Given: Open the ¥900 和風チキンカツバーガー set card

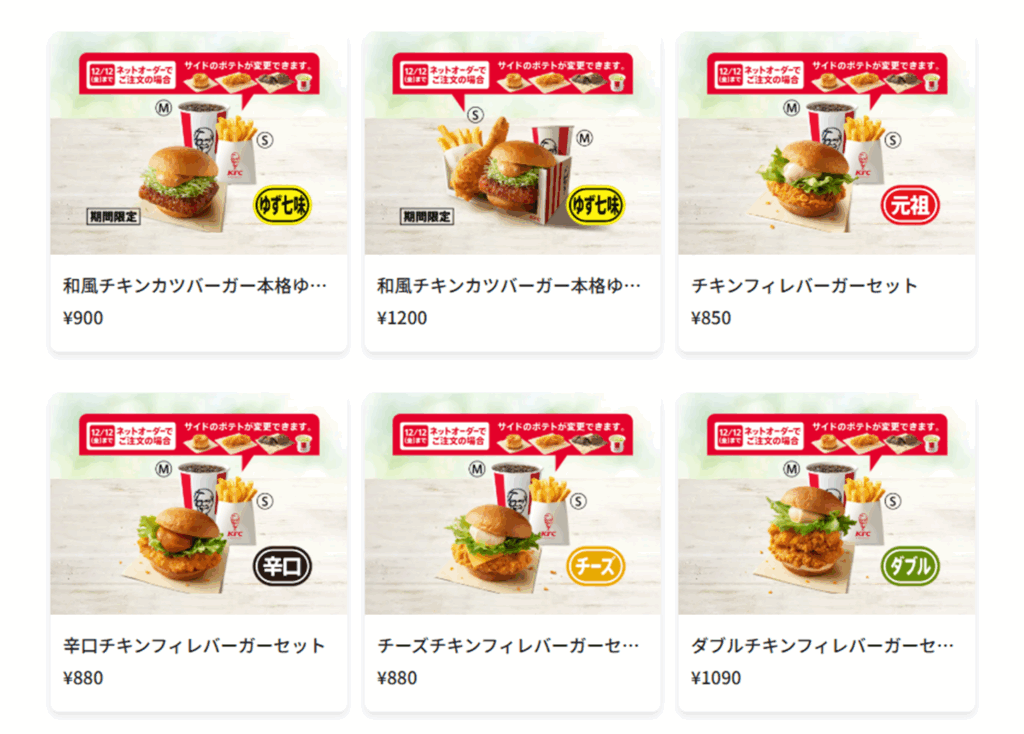Looking at the screenshot, I should 198,192.
